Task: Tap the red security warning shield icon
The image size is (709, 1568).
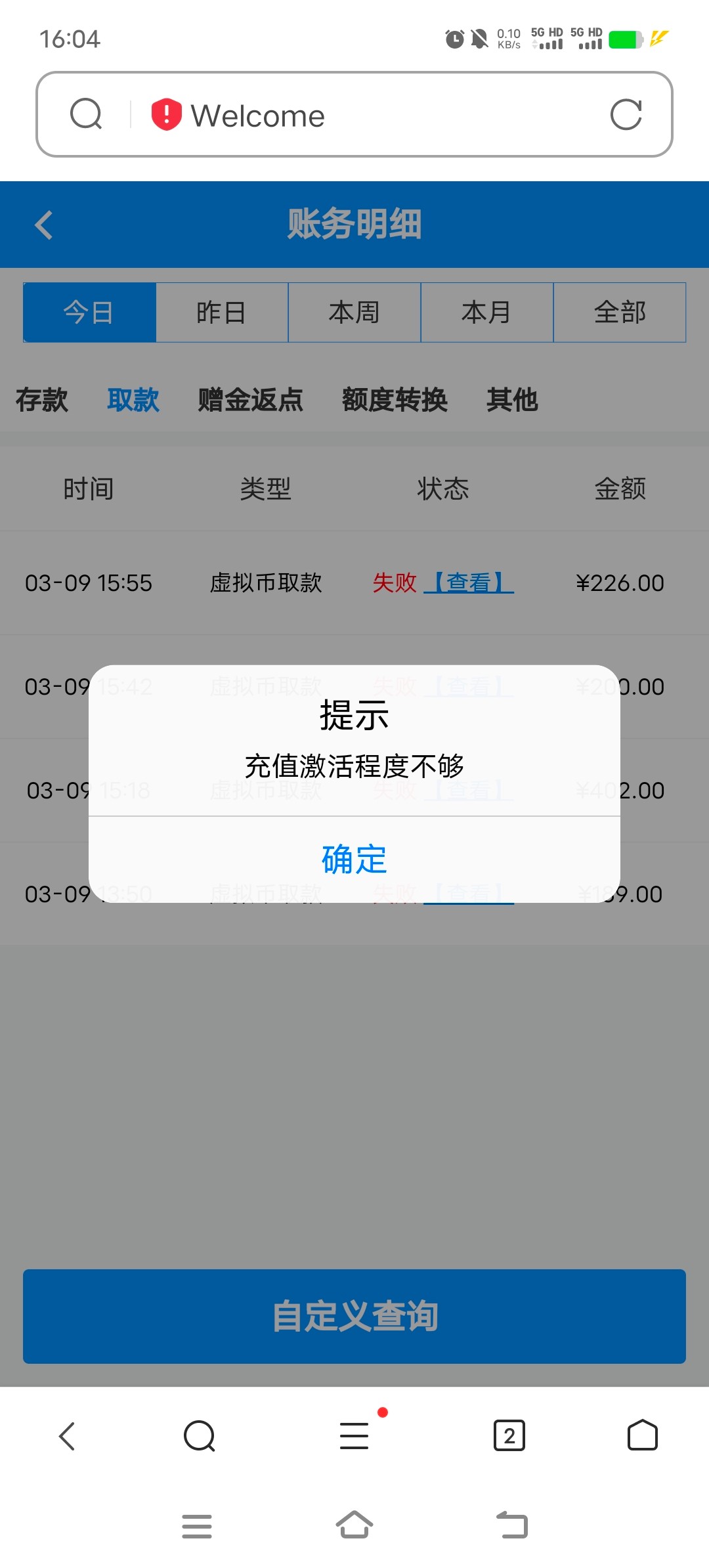Action: pos(164,115)
